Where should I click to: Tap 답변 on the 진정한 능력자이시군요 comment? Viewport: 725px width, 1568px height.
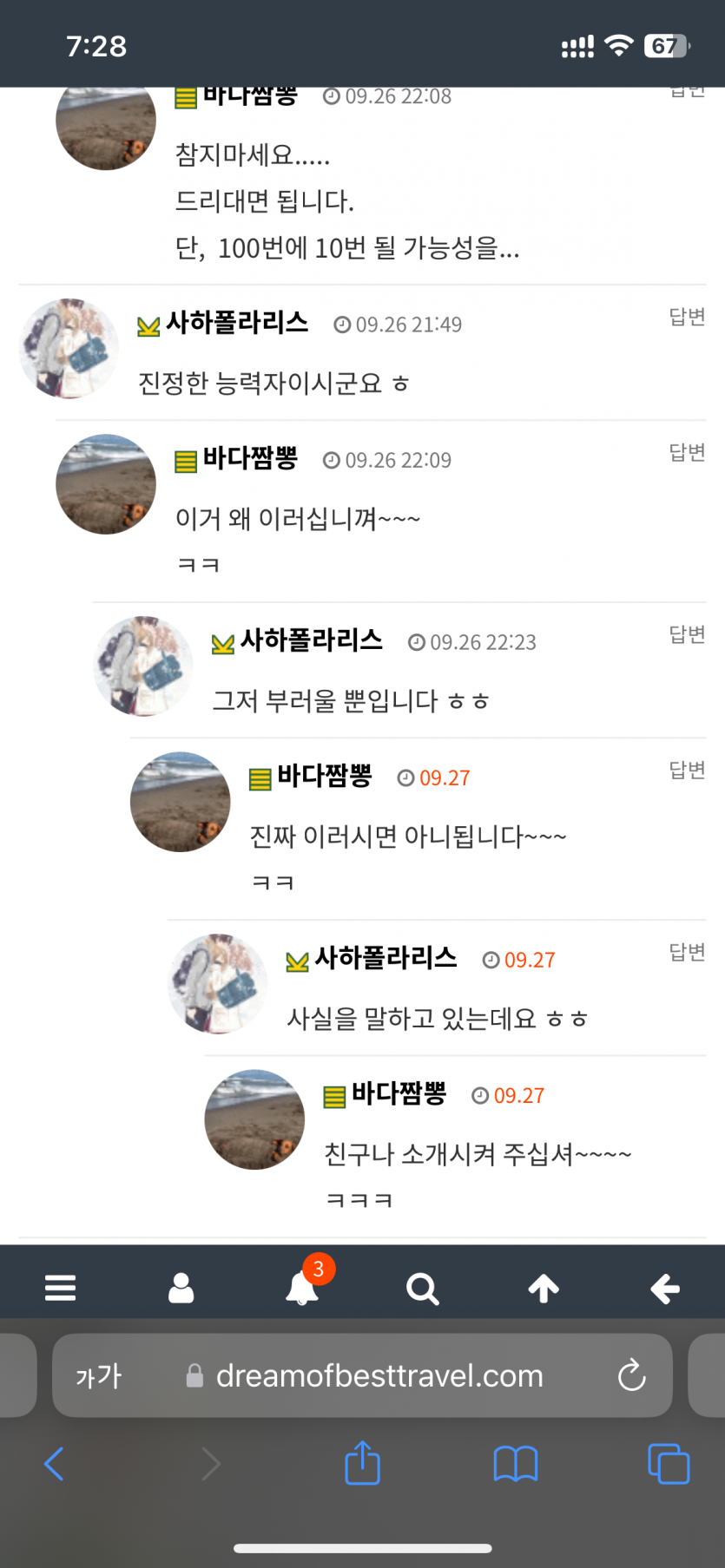686,317
